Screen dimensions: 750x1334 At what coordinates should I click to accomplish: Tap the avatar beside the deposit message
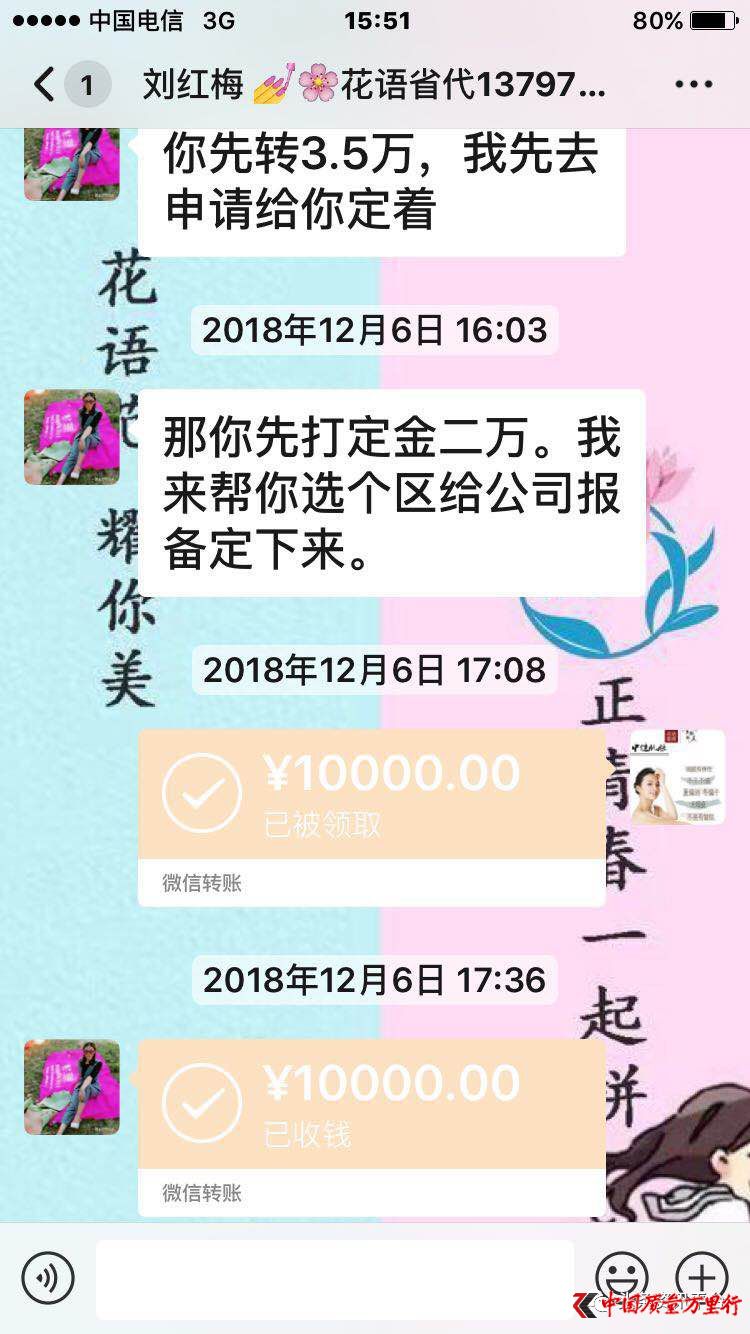click(x=70, y=437)
